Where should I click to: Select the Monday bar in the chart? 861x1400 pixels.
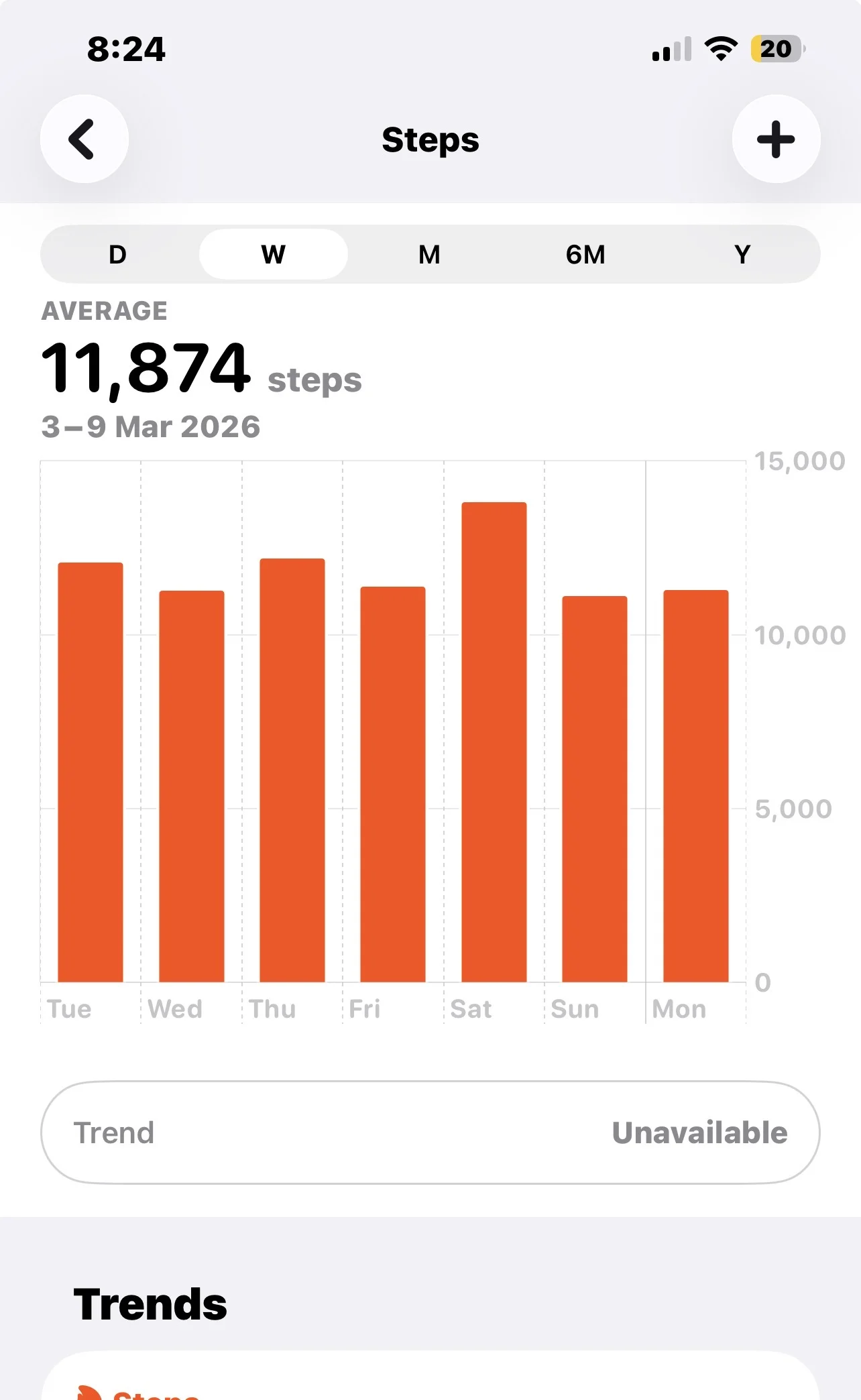[696, 784]
